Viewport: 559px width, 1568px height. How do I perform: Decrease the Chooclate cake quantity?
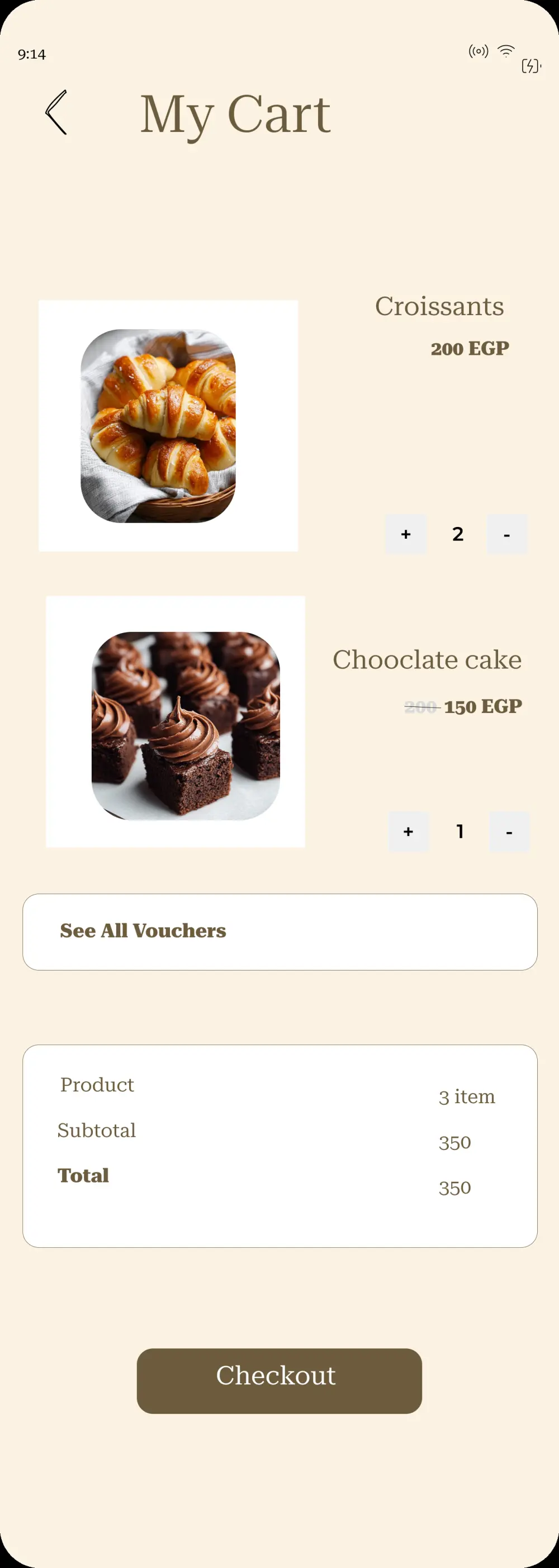pyautogui.click(x=509, y=831)
